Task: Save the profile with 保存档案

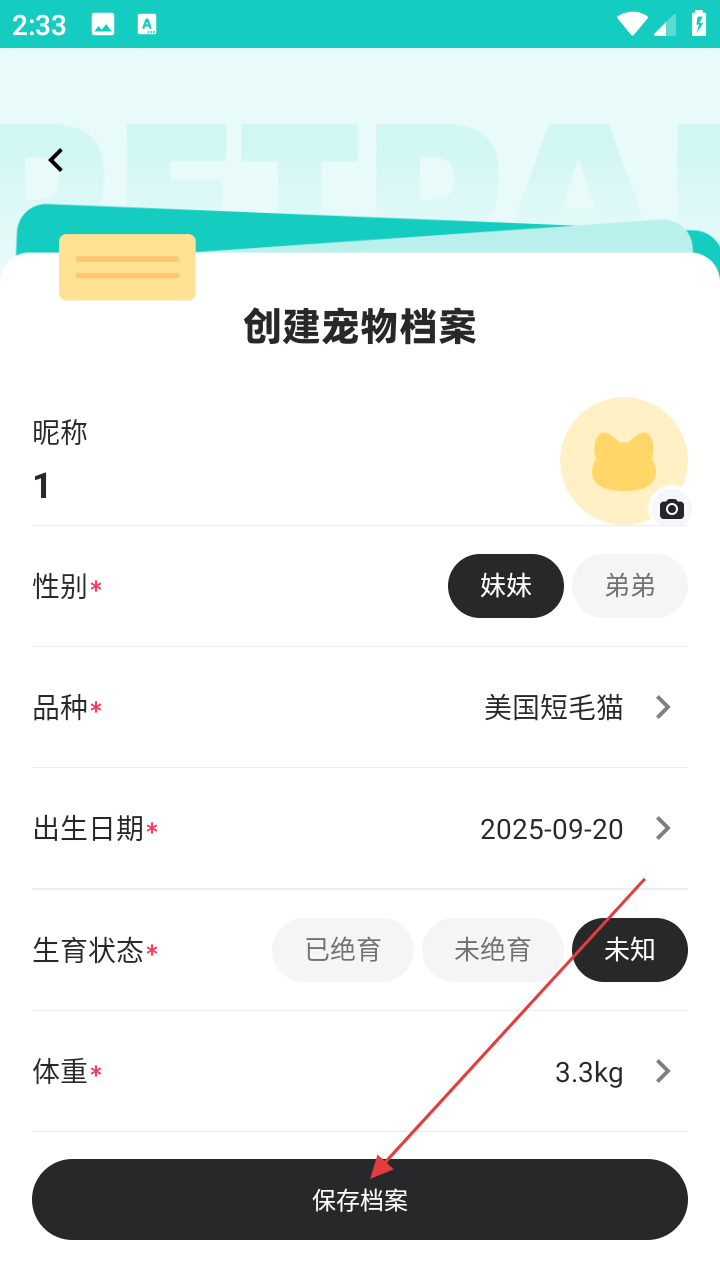Action: [x=360, y=1200]
